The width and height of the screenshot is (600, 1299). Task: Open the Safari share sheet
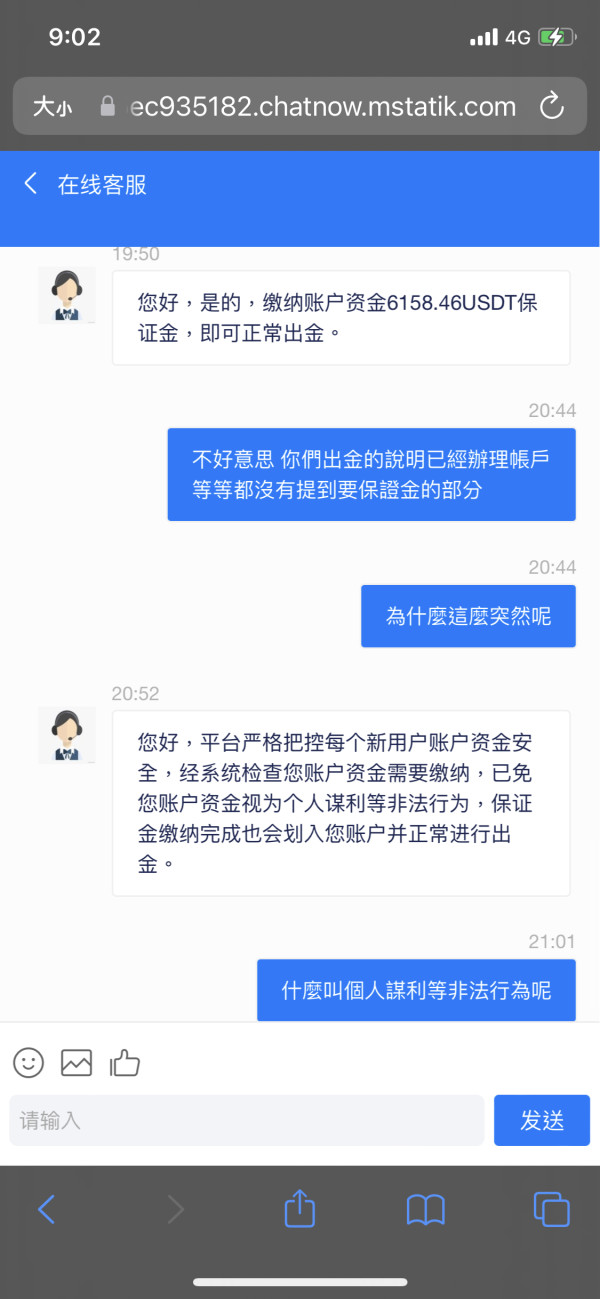(300, 1208)
